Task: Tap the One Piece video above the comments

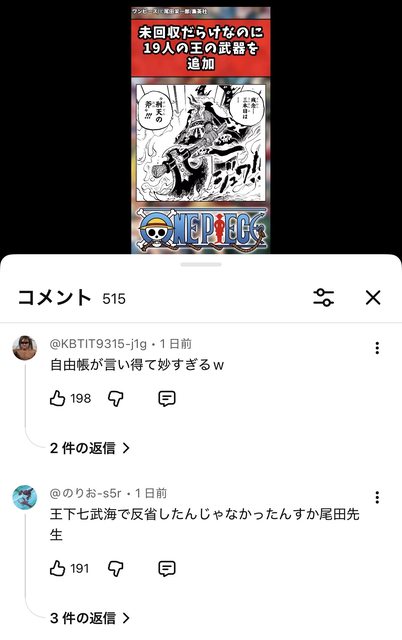Action: (x=200, y=130)
